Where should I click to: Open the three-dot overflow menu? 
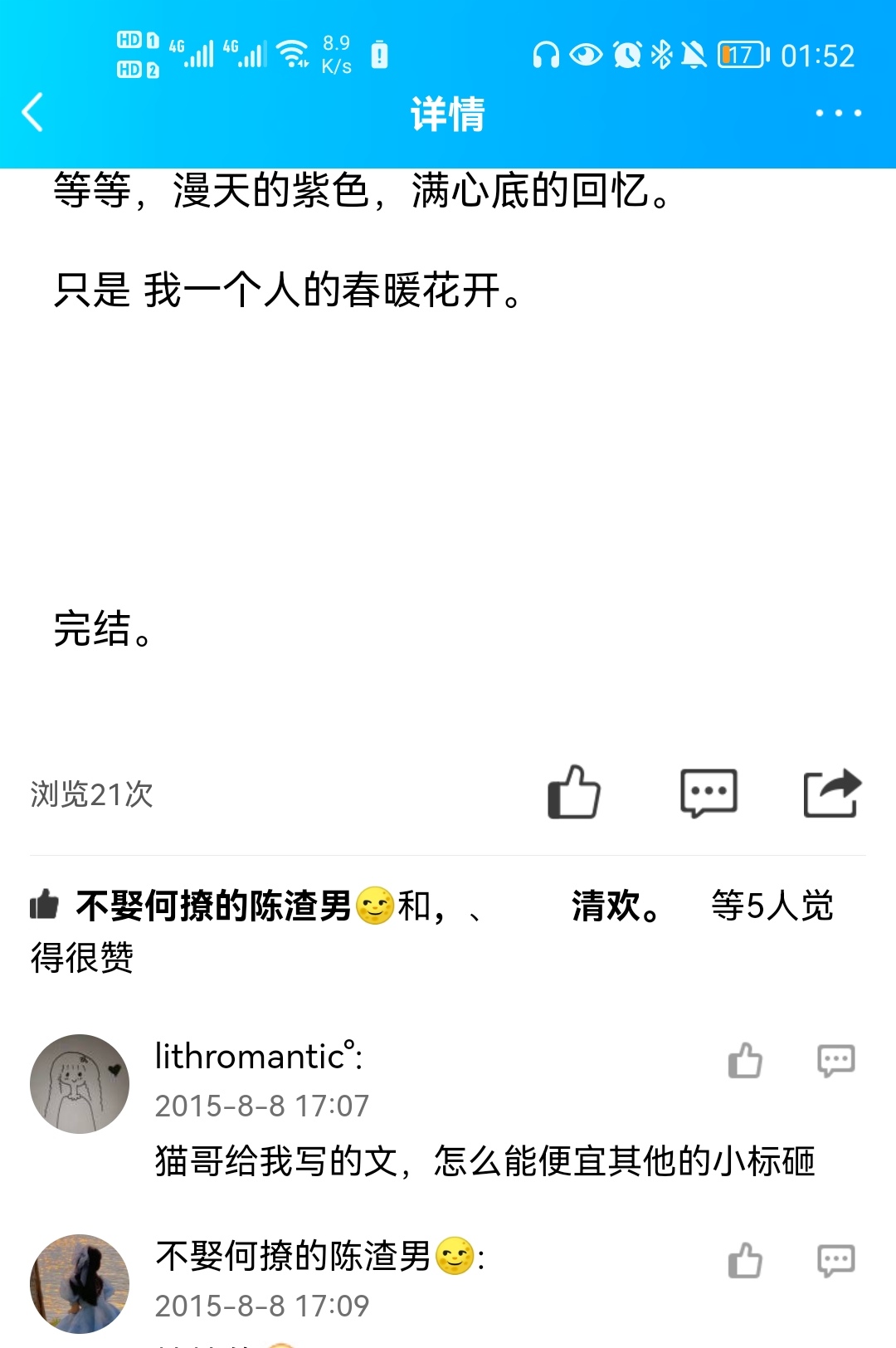838,113
